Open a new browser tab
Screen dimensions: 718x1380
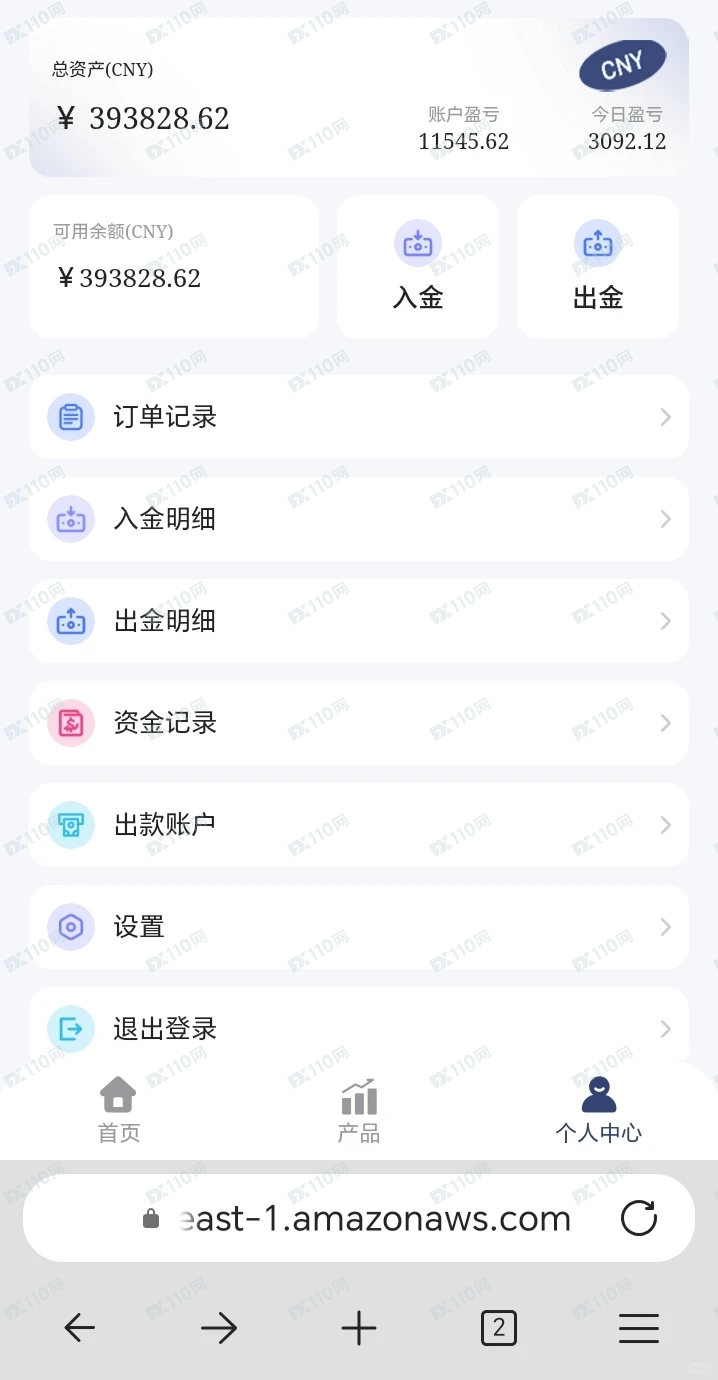point(358,1328)
